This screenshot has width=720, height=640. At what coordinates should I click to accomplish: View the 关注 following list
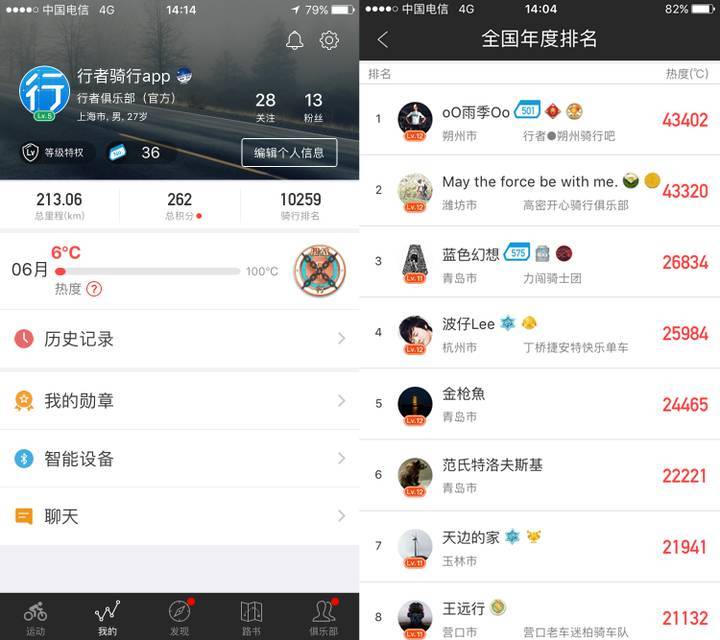[x=265, y=107]
